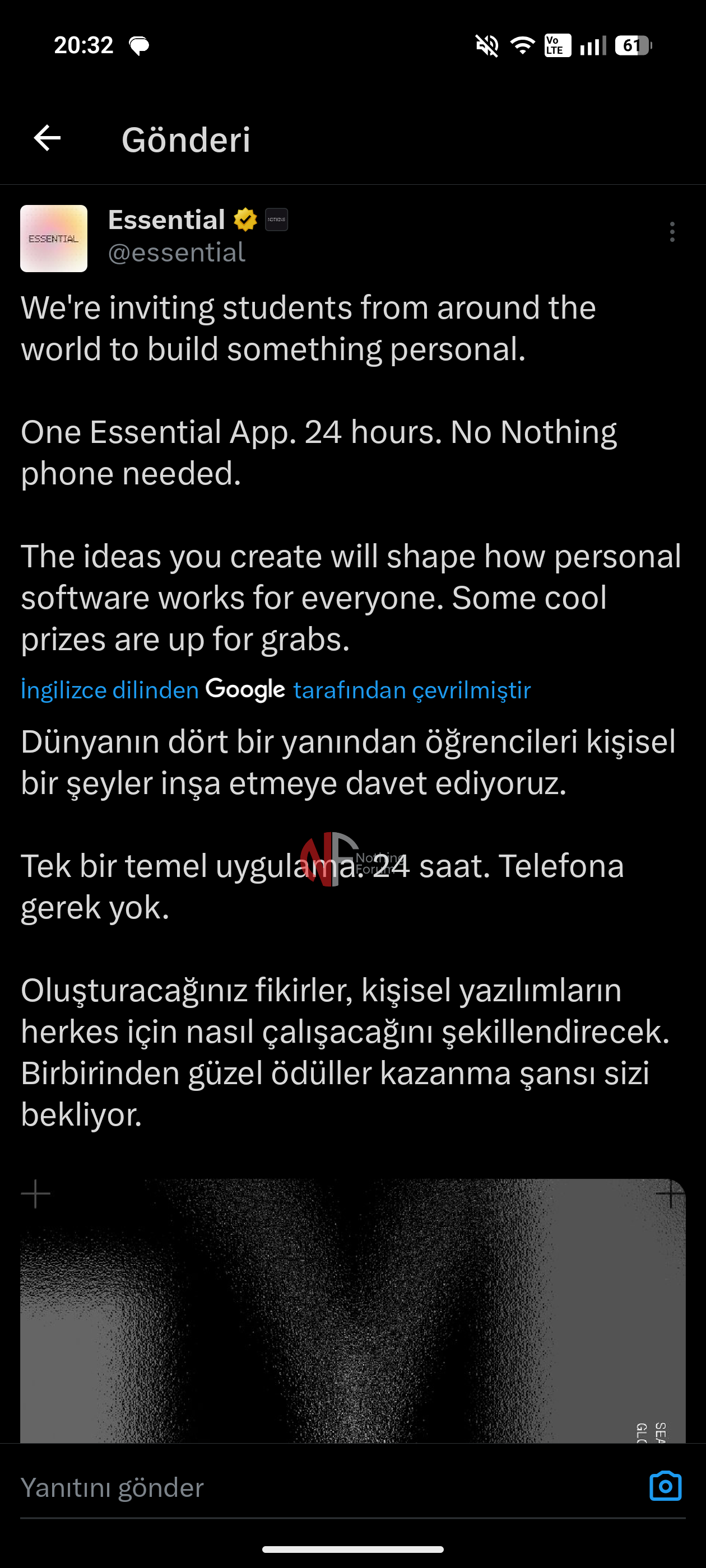View the @essential account name
The image size is (706, 1568).
tap(176, 253)
